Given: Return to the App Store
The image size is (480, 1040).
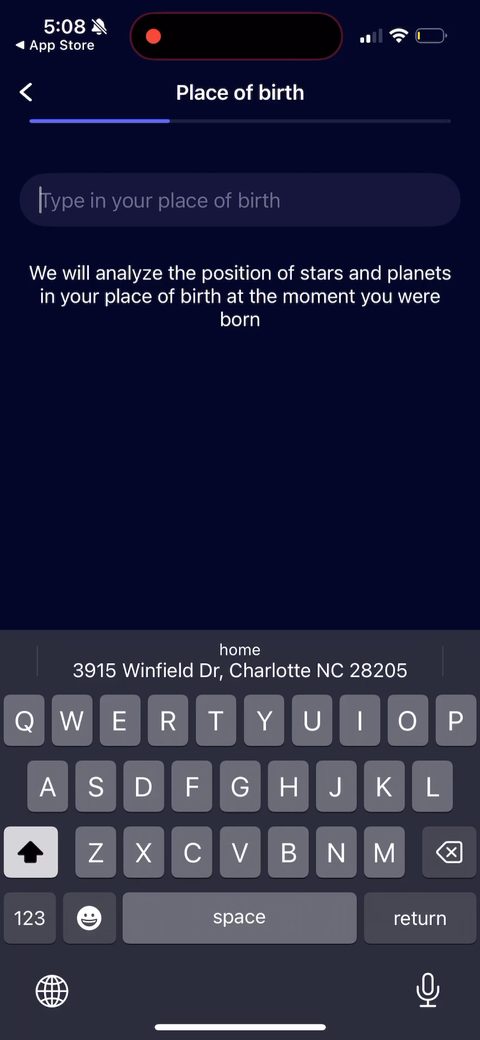Looking at the screenshot, I should (54, 46).
